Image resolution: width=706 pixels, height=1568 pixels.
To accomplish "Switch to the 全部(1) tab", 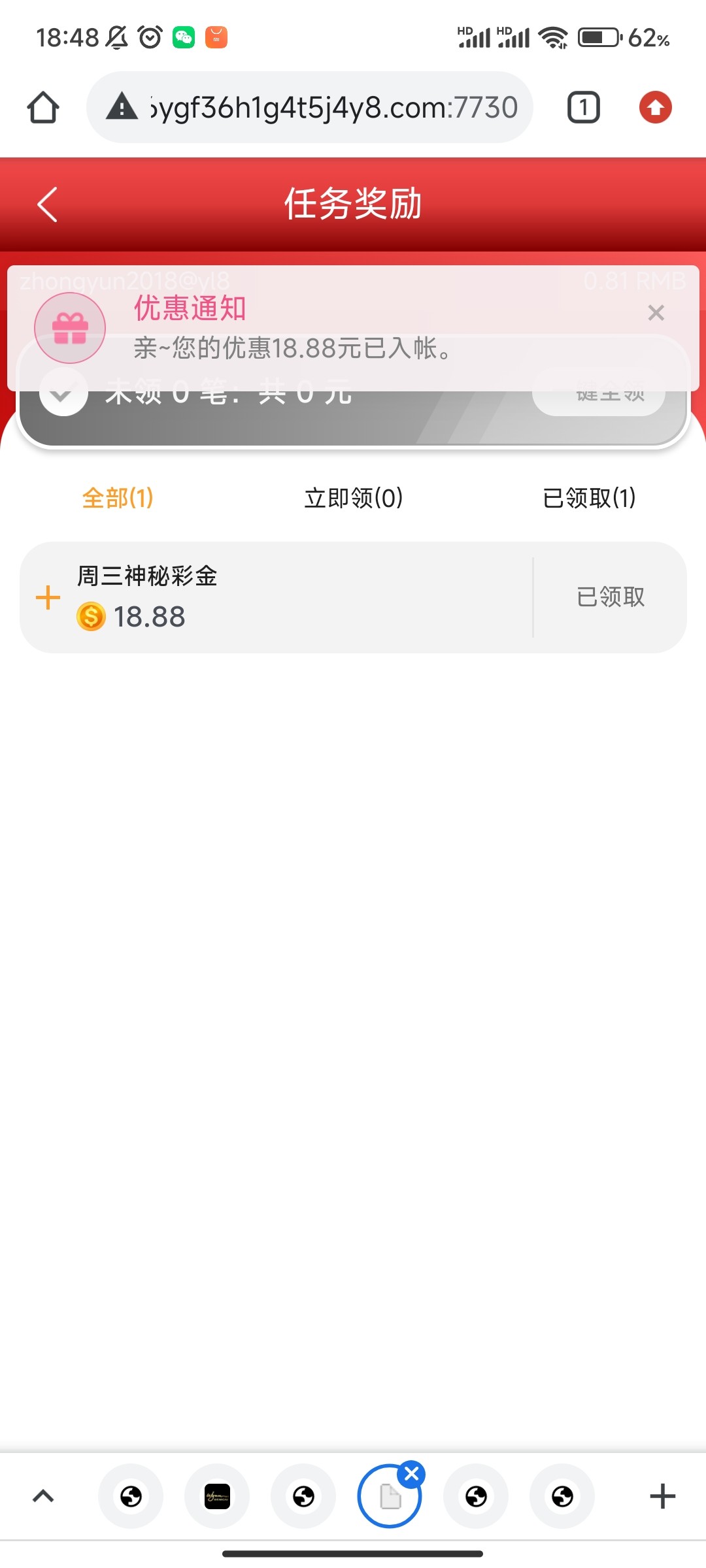I will pos(118,498).
